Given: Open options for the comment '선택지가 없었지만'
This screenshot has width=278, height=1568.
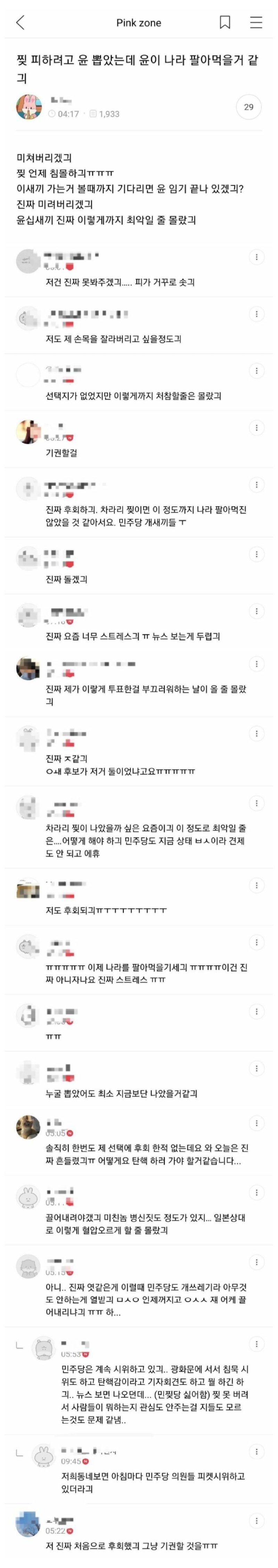Looking at the screenshot, I should pyautogui.click(x=256, y=371).
